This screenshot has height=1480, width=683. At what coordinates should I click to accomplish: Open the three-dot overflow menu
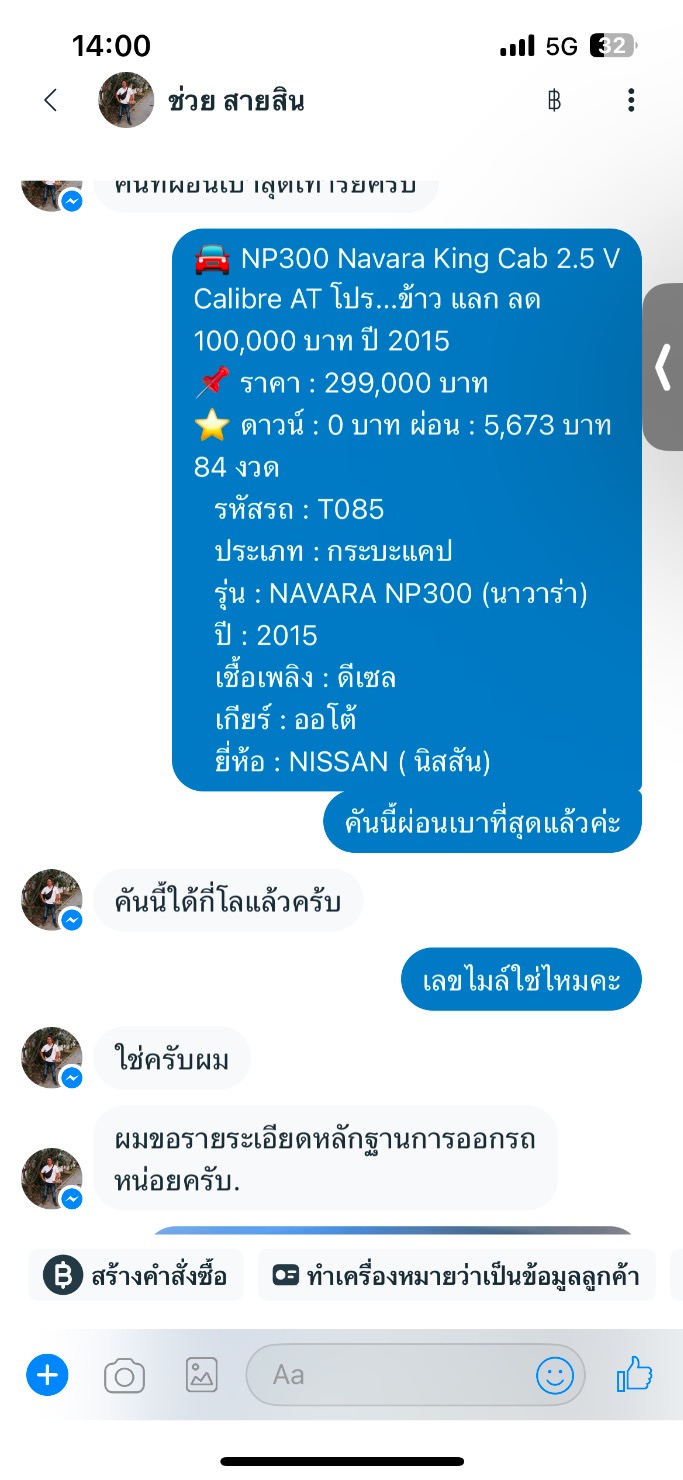(630, 101)
